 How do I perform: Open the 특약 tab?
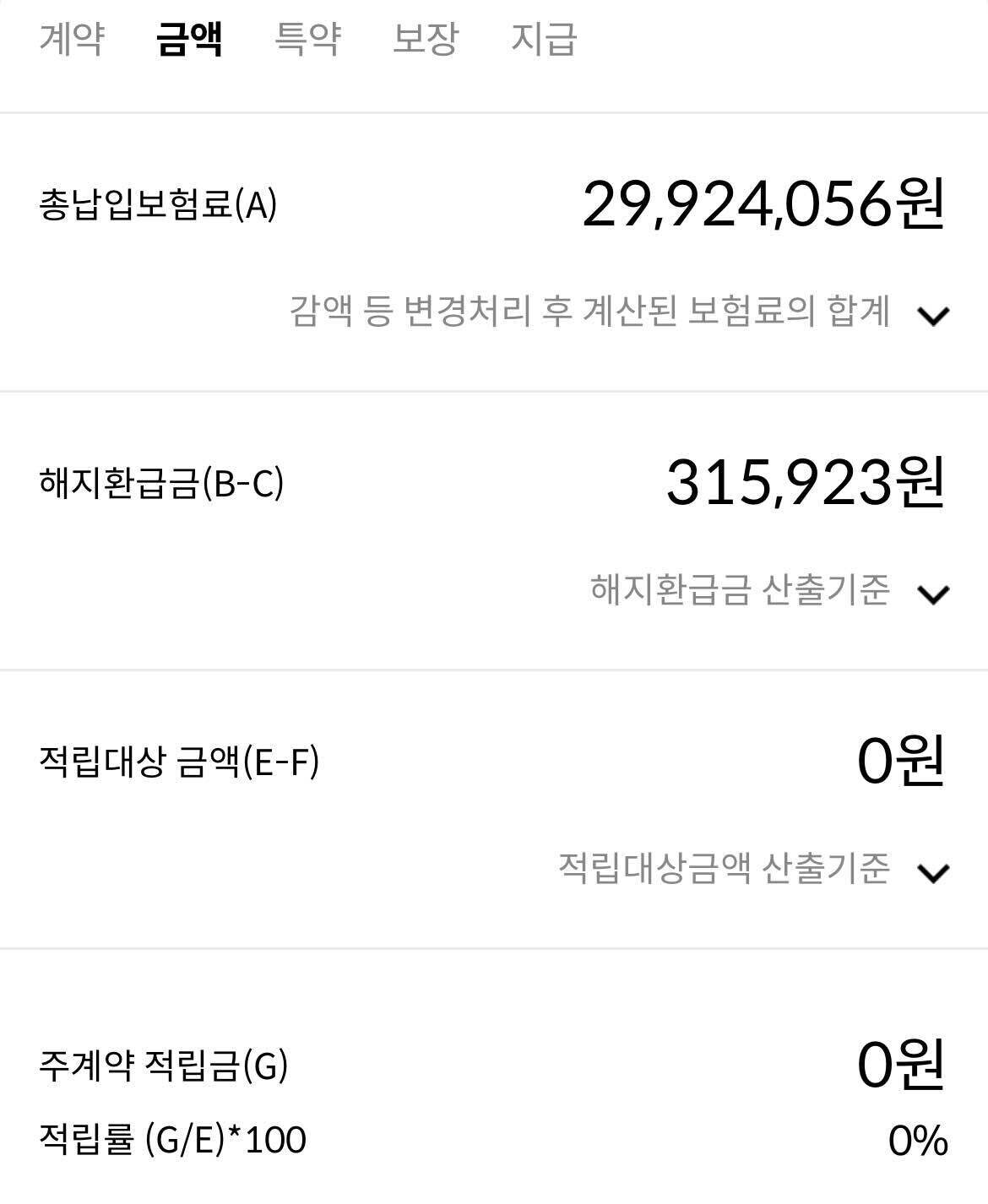coord(306,41)
